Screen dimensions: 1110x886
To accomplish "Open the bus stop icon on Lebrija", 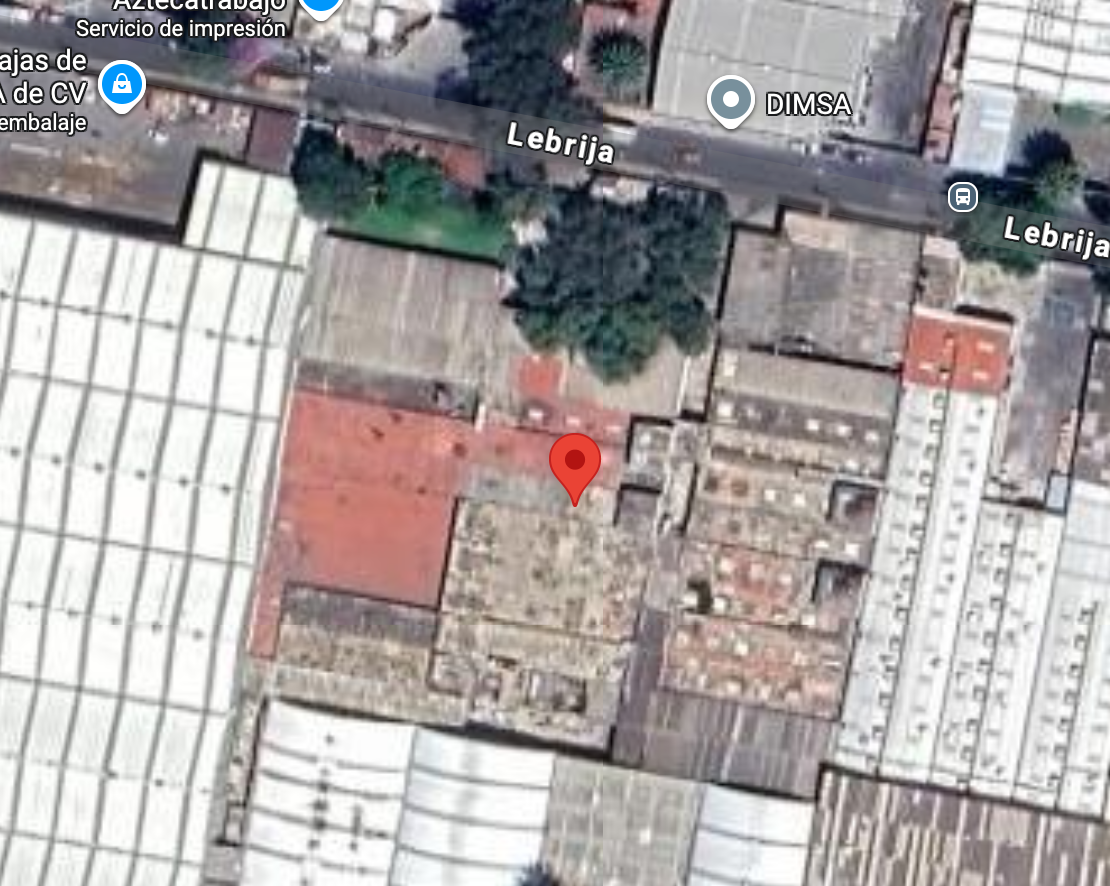I will tap(963, 196).
